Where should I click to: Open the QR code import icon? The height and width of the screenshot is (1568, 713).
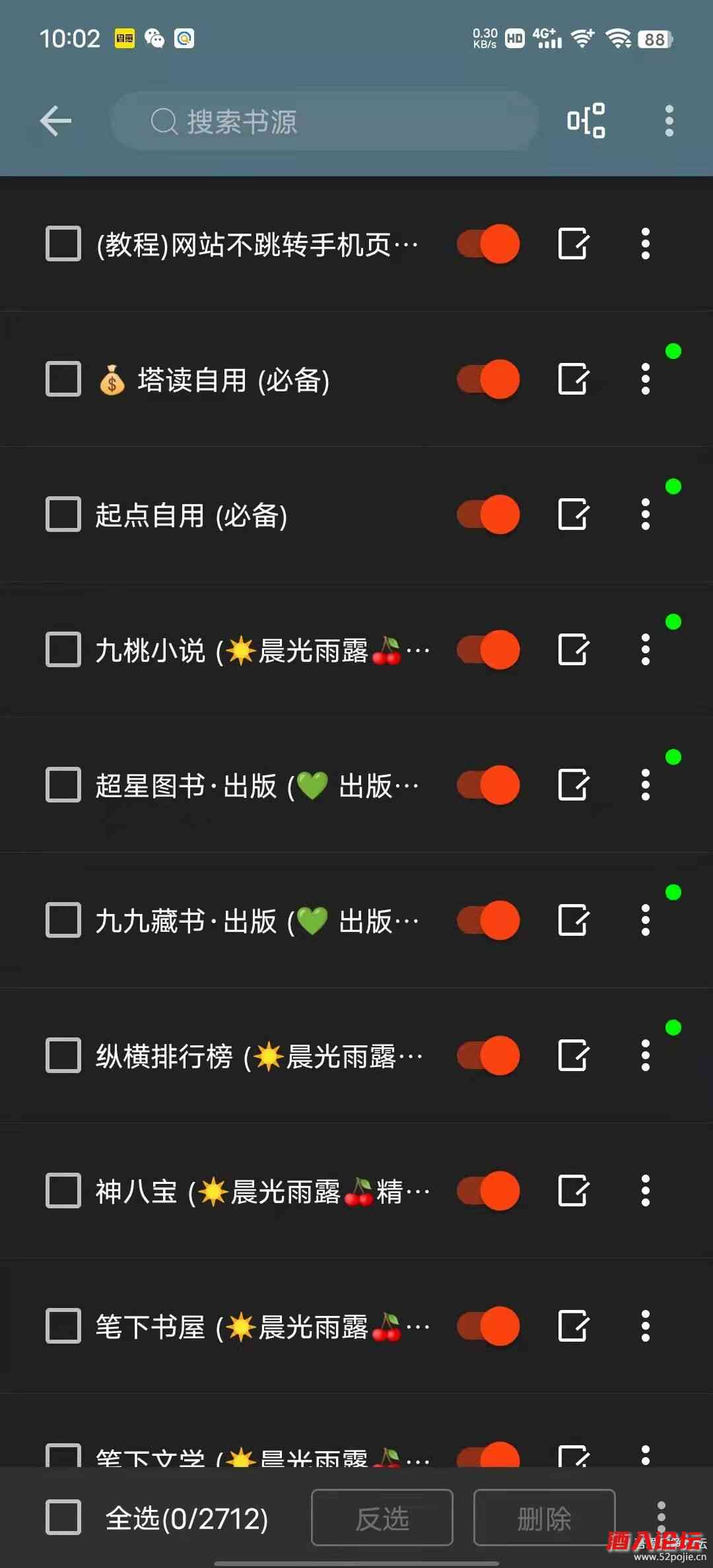click(586, 121)
